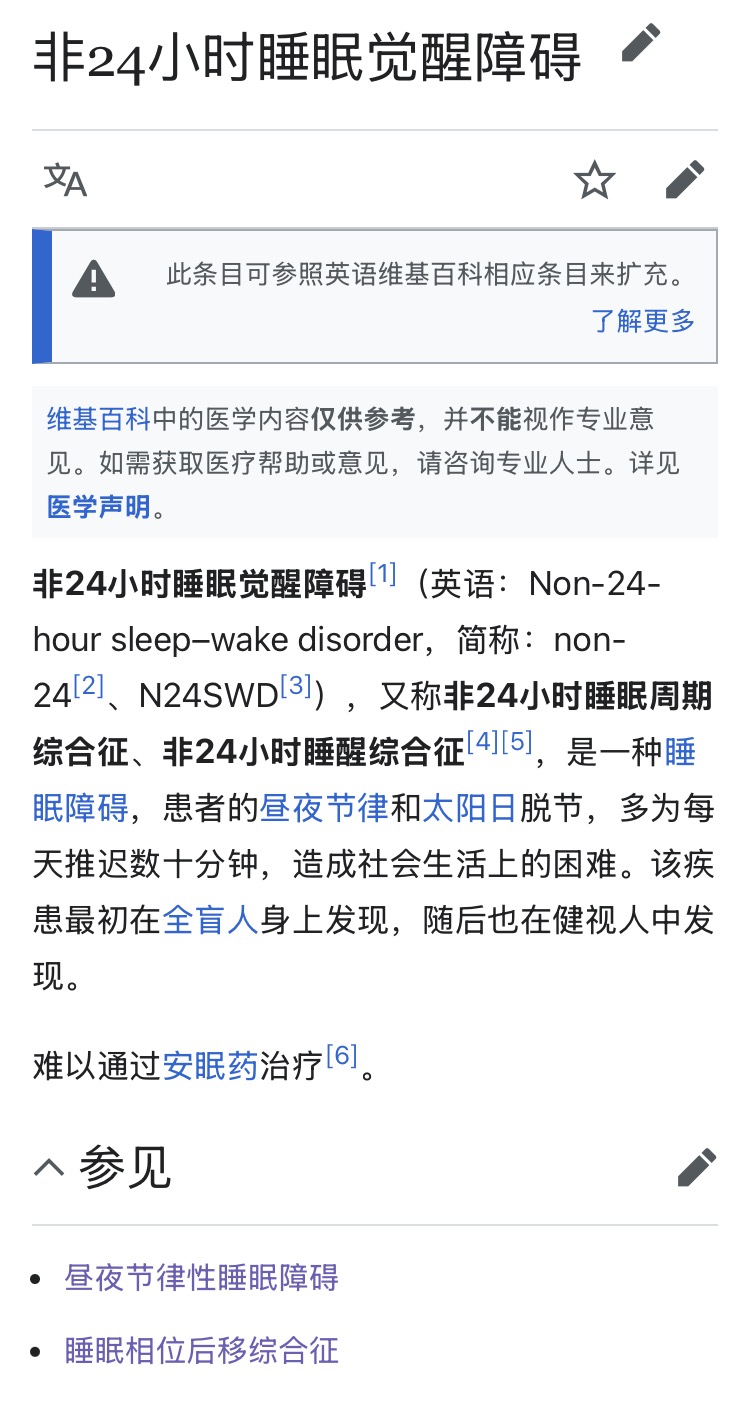Jump to reference [4]

coord(482,741)
